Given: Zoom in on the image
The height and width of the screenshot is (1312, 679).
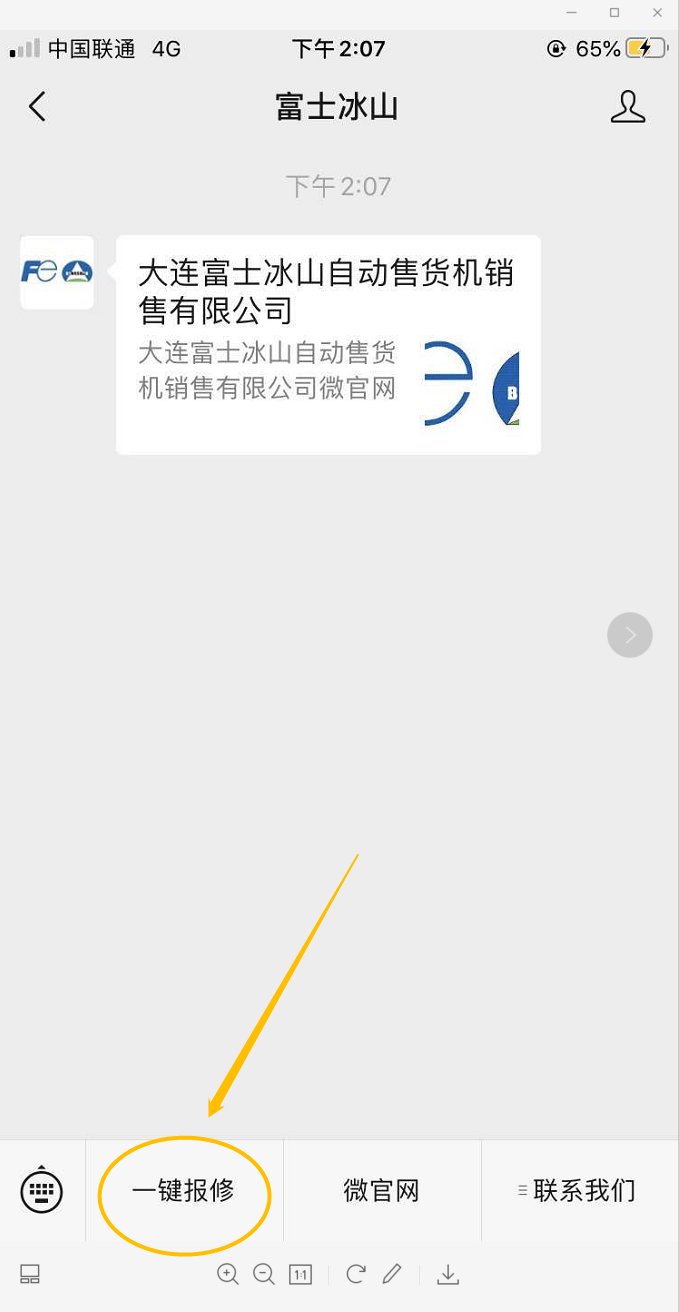Looking at the screenshot, I should (x=228, y=1274).
